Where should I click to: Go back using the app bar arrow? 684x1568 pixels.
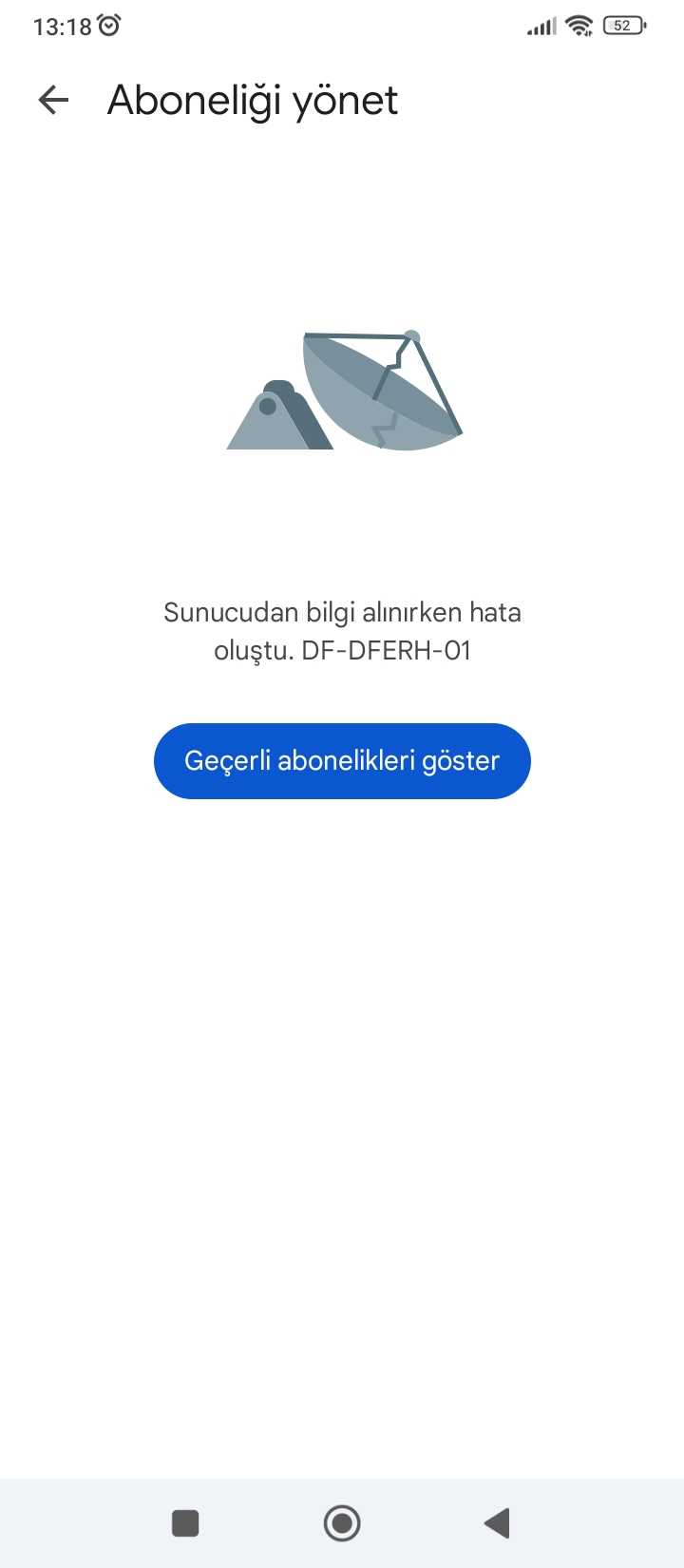(x=53, y=100)
